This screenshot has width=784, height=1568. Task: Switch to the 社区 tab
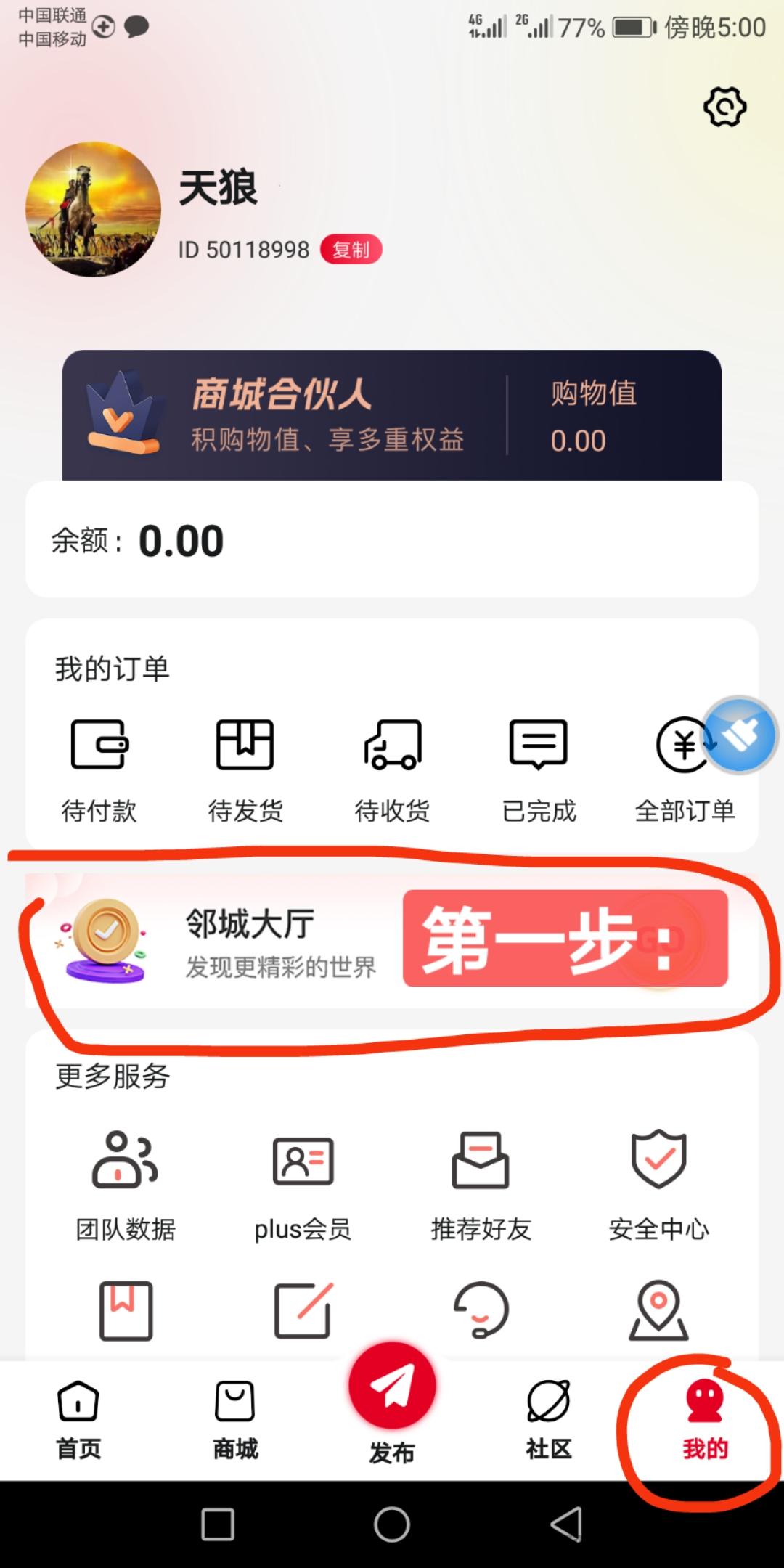549,1420
